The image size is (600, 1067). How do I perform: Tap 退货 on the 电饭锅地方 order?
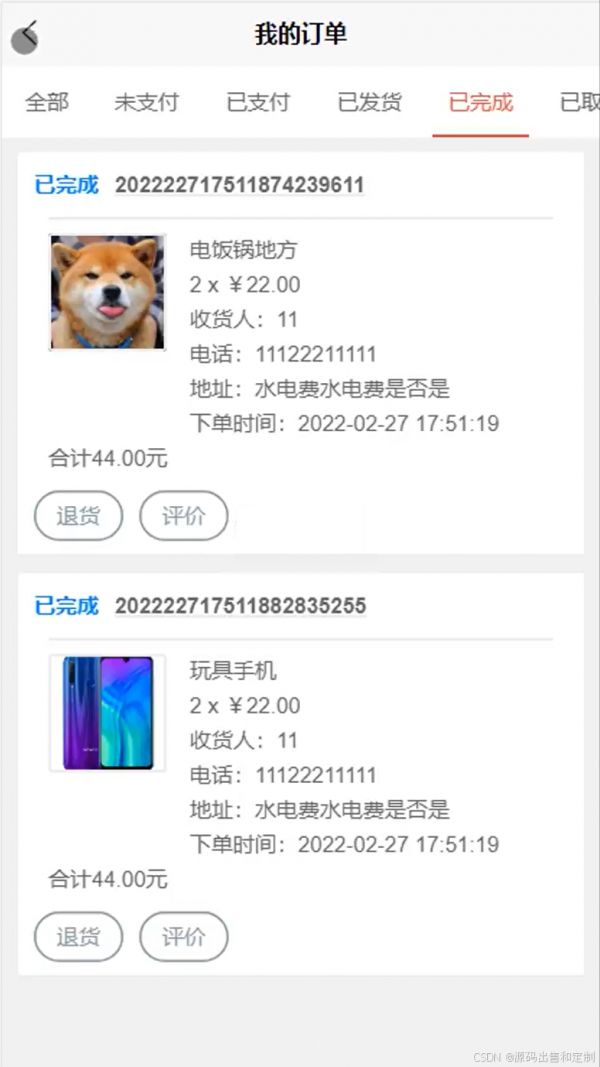tap(78, 516)
